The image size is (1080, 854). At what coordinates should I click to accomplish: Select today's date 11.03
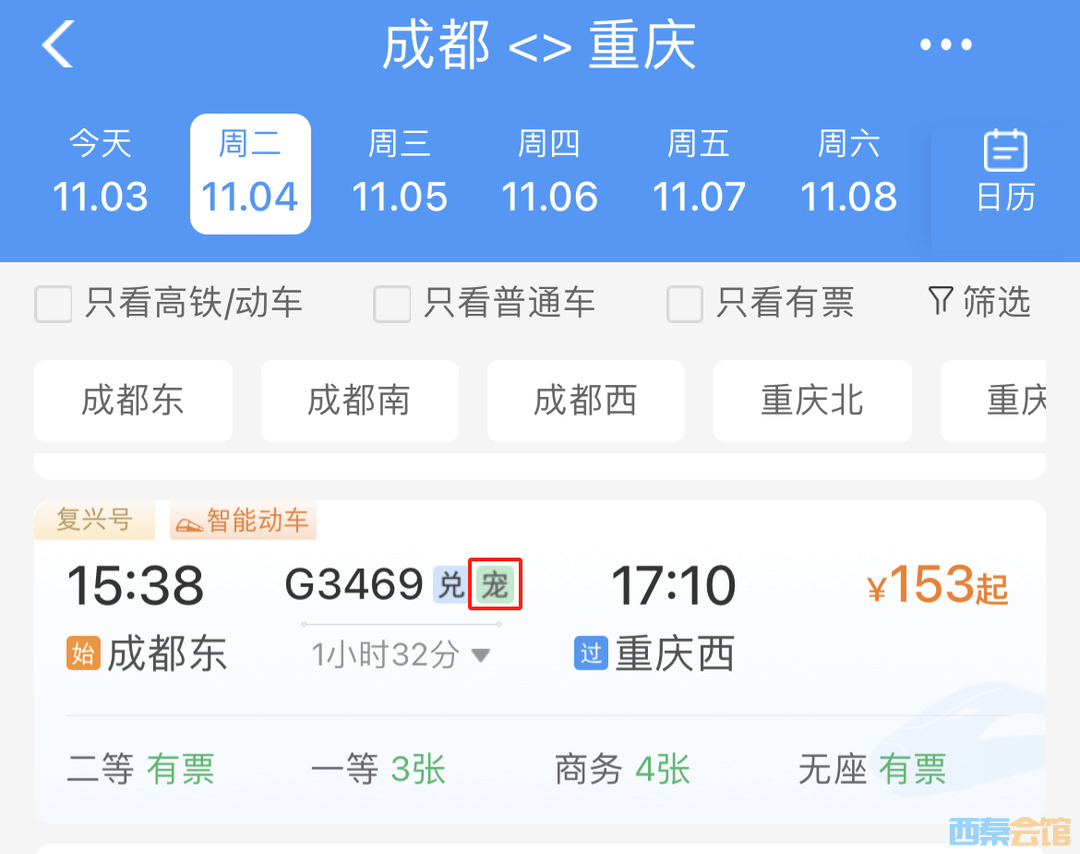[x=100, y=173]
